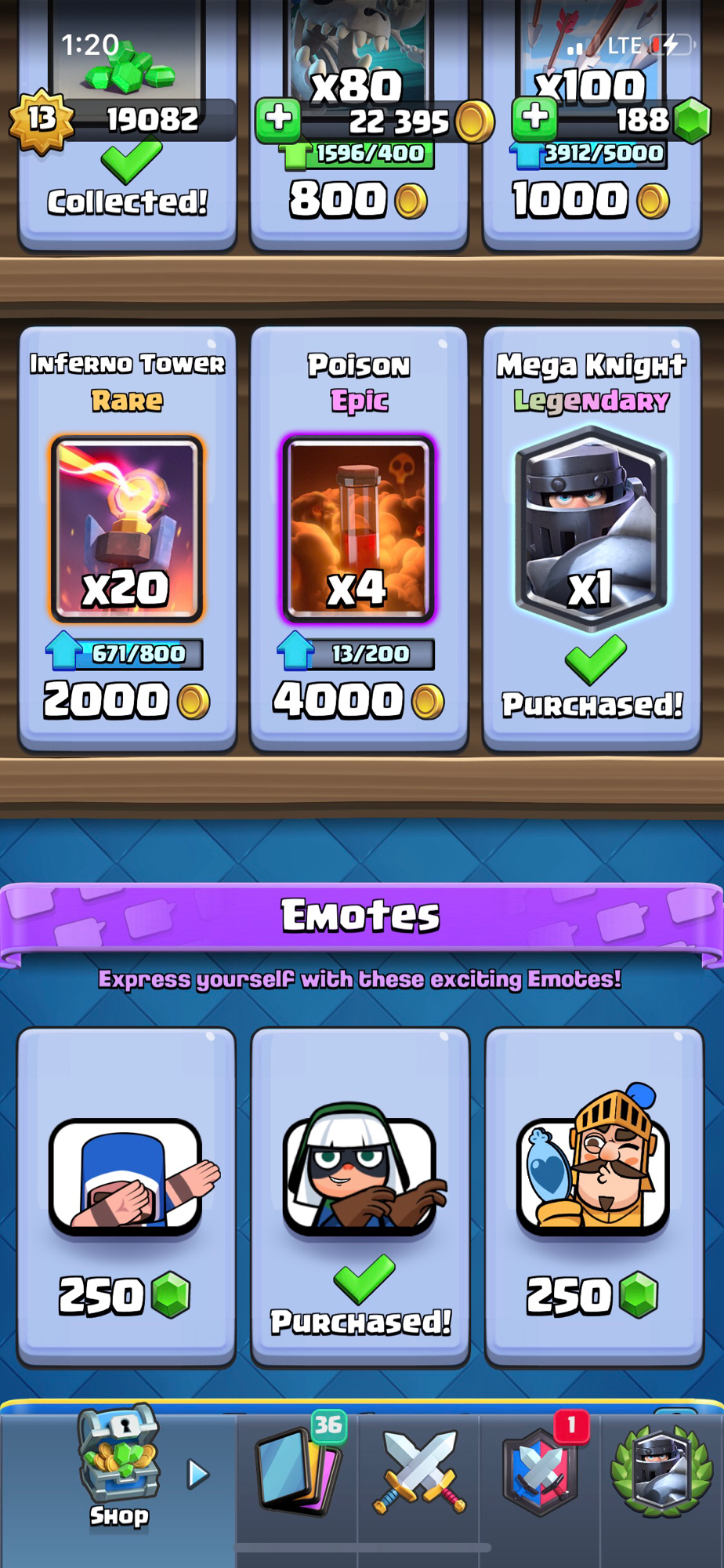Buy the Prince mirror emote for 250 gems
The height and width of the screenshot is (1568, 724).
(594, 1197)
